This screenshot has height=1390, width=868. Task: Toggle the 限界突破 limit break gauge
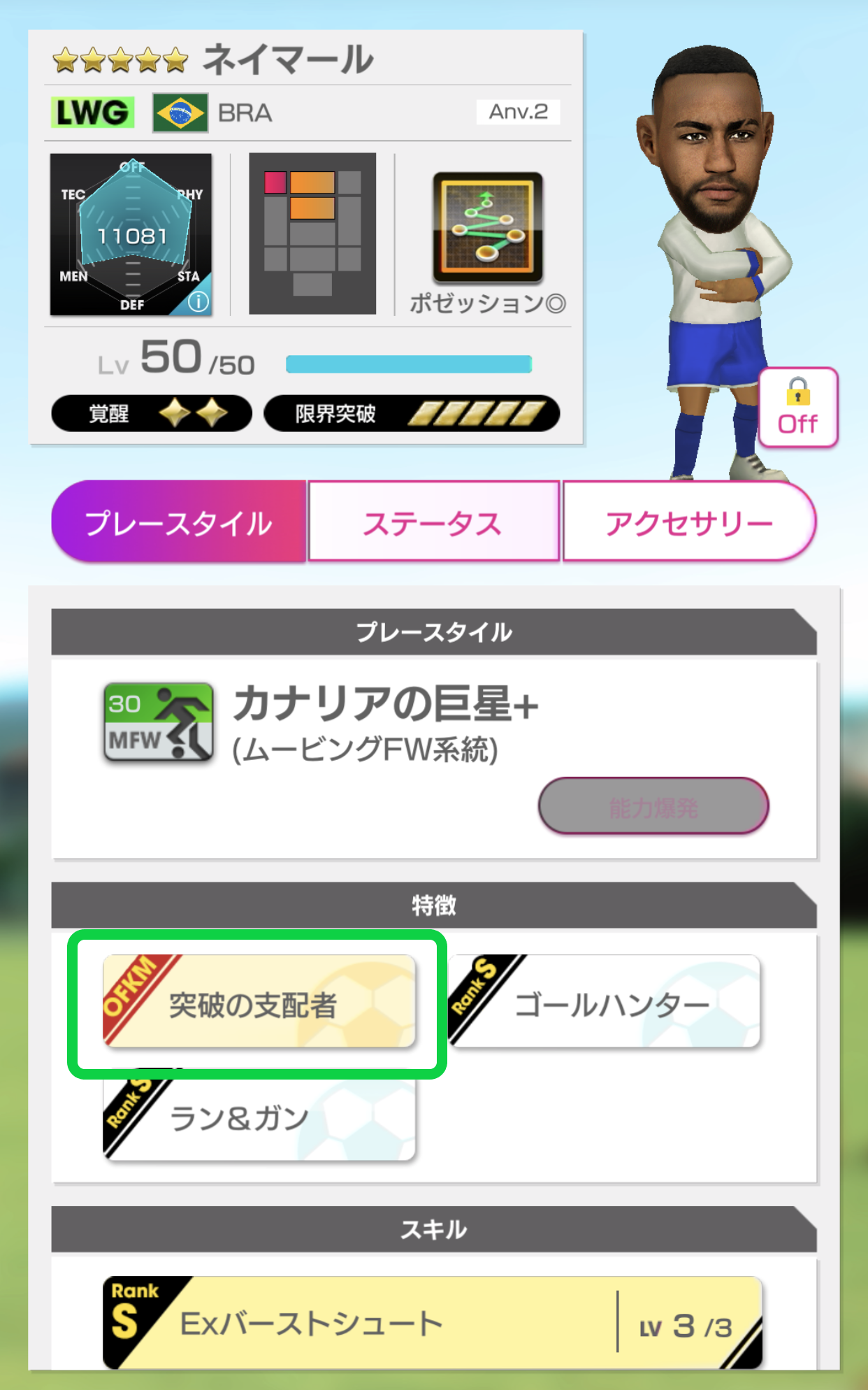coord(411,413)
